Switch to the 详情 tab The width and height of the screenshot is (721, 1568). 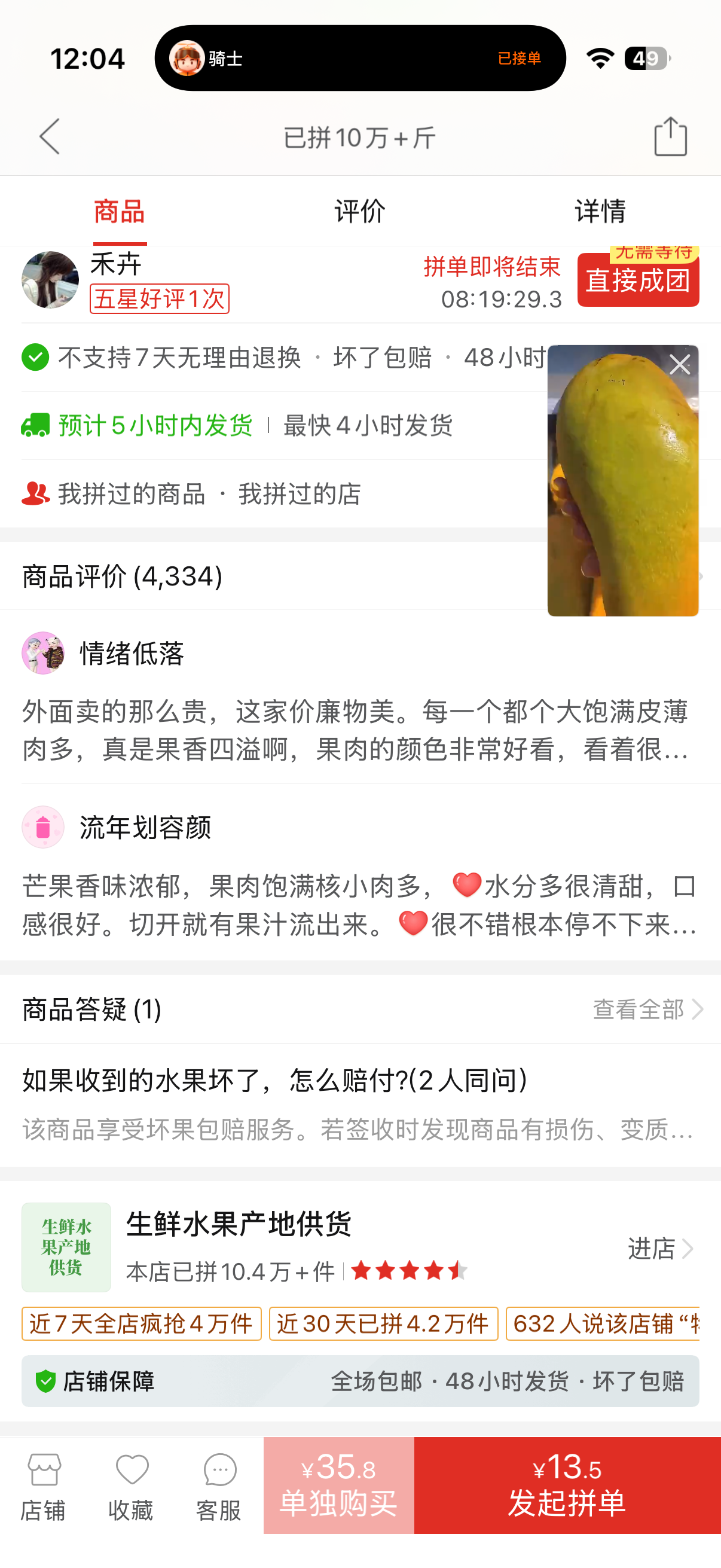point(600,211)
